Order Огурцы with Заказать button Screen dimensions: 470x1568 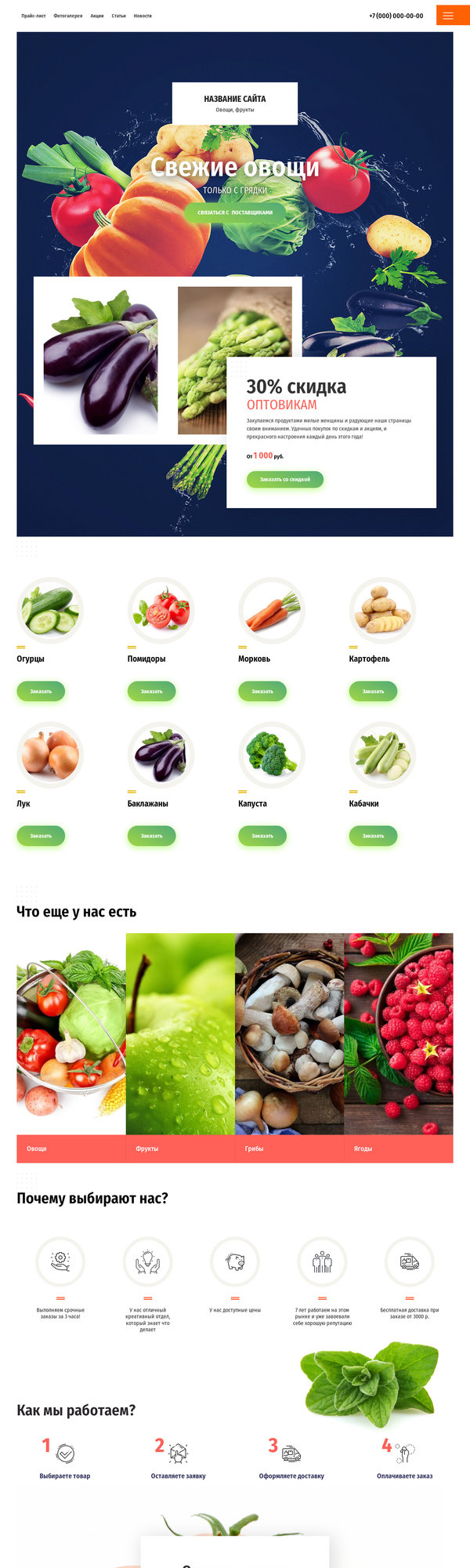(41, 691)
